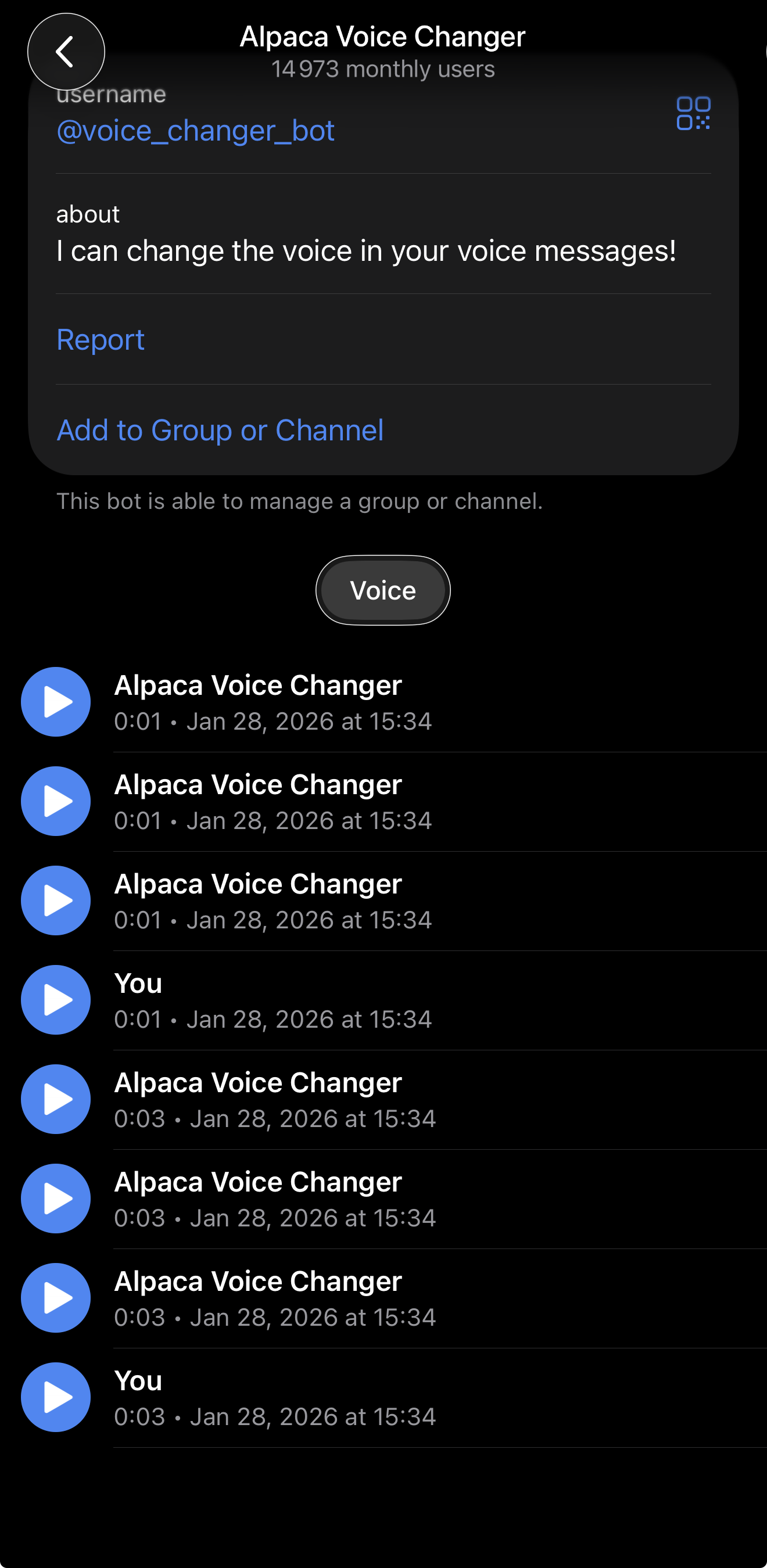Play the second 0:03 Alpaca Voice Changer message
This screenshot has height=1568, width=767.
point(55,1198)
